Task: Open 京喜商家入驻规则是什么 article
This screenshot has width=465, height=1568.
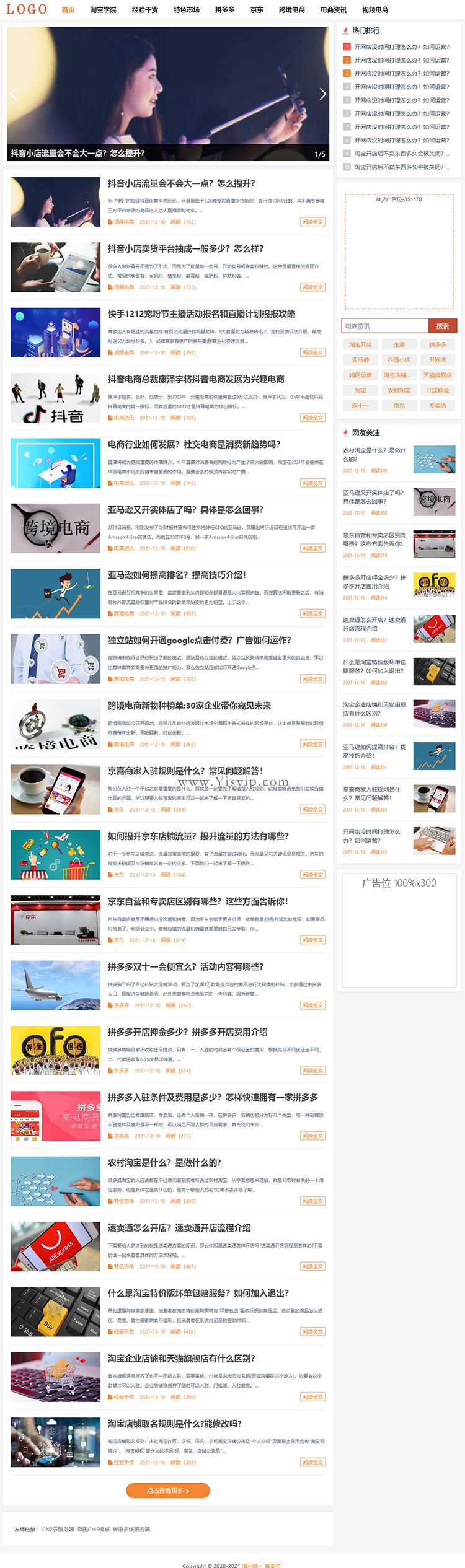Action: coord(185,771)
